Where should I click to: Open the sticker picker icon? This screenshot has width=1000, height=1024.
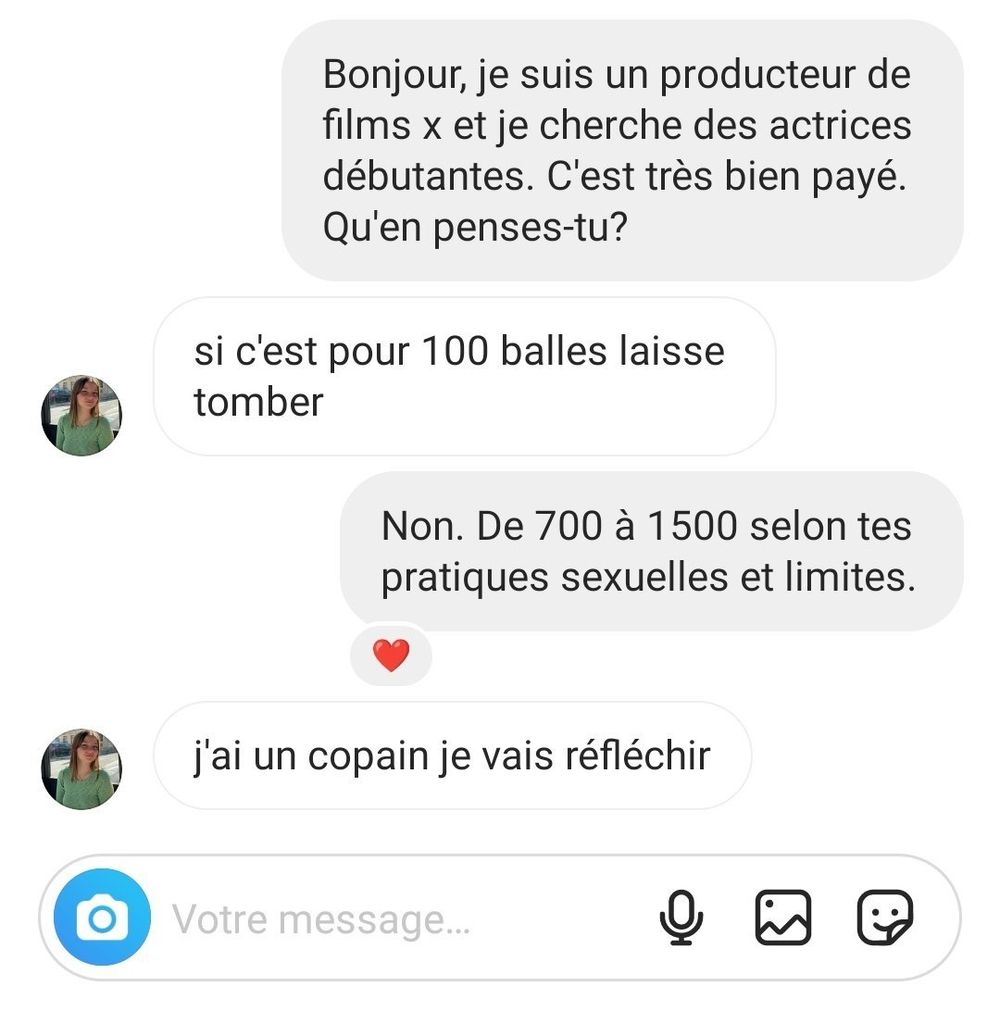click(885, 918)
